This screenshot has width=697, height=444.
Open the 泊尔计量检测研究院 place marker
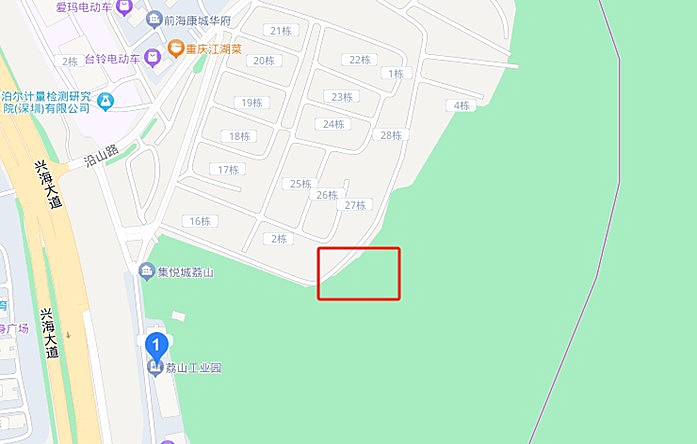(106, 100)
